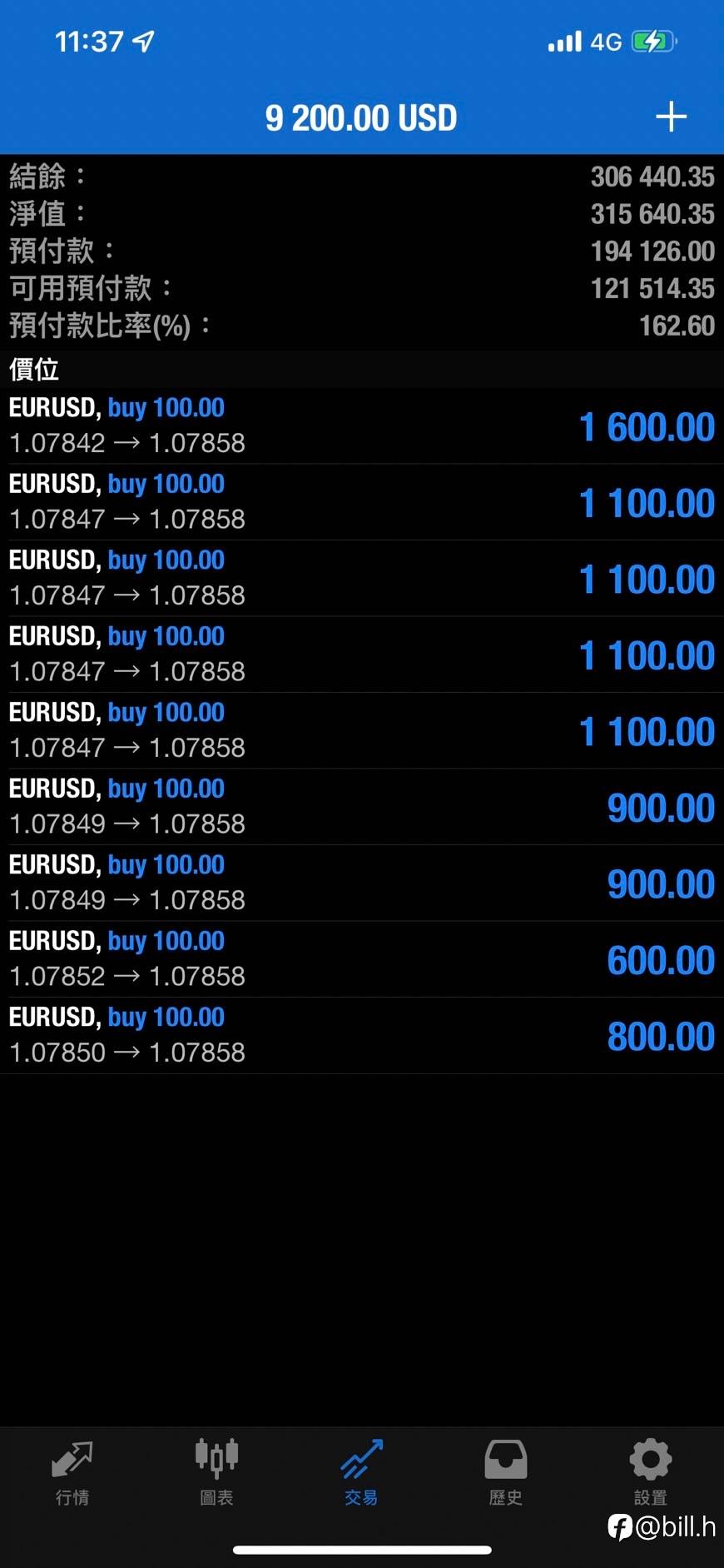This screenshot has height=1568, width=724.
Task: Expand the EURUSD position opened at 1.07850
Action: coord(362,1035)
